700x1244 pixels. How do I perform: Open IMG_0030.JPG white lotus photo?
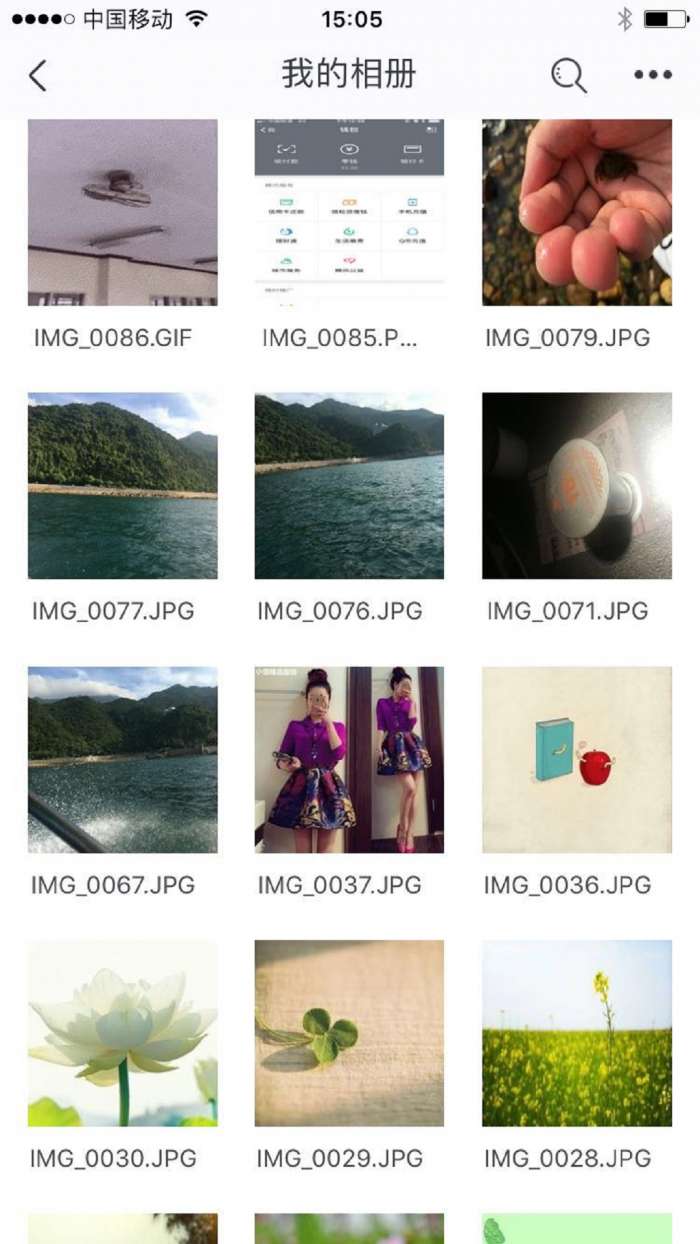click(x=122, y=1033)
